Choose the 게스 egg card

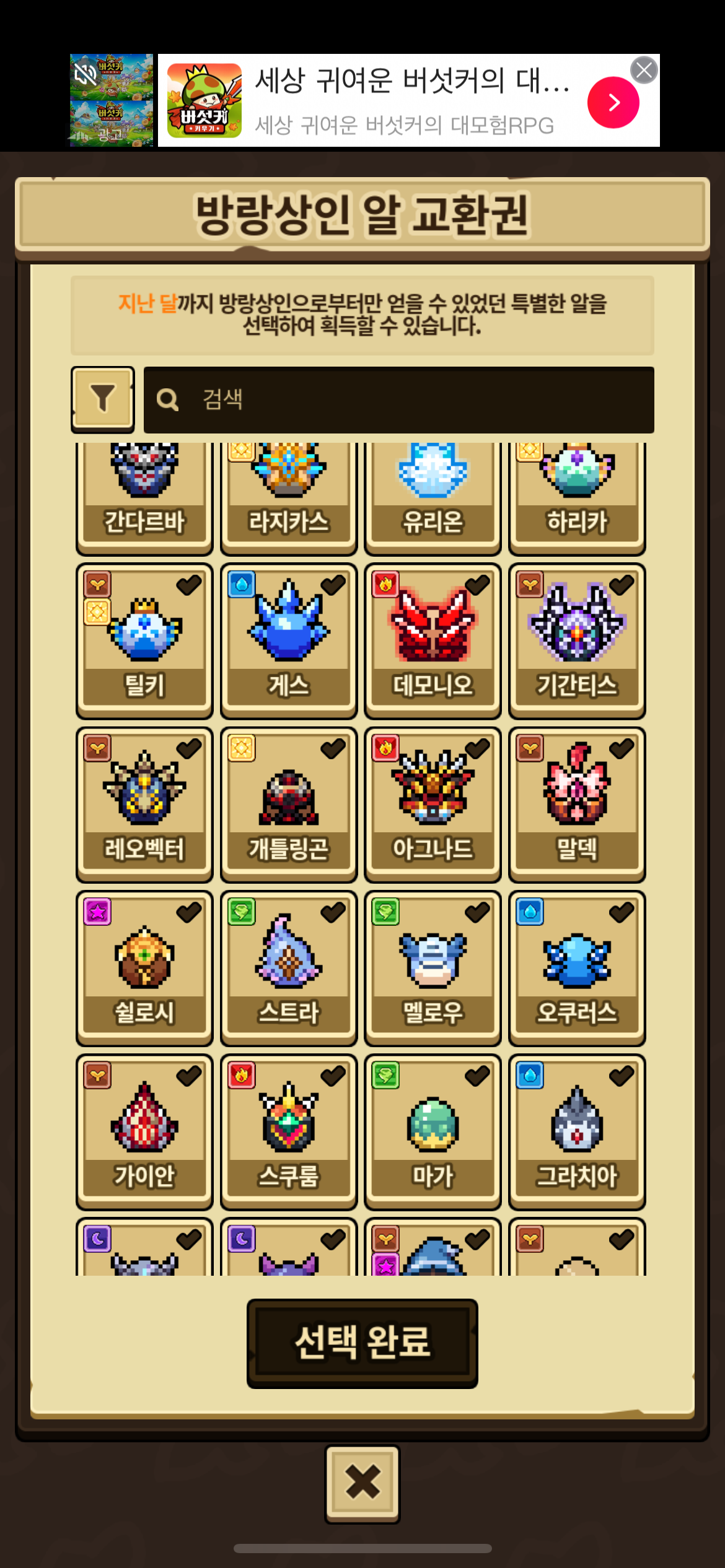289,641
